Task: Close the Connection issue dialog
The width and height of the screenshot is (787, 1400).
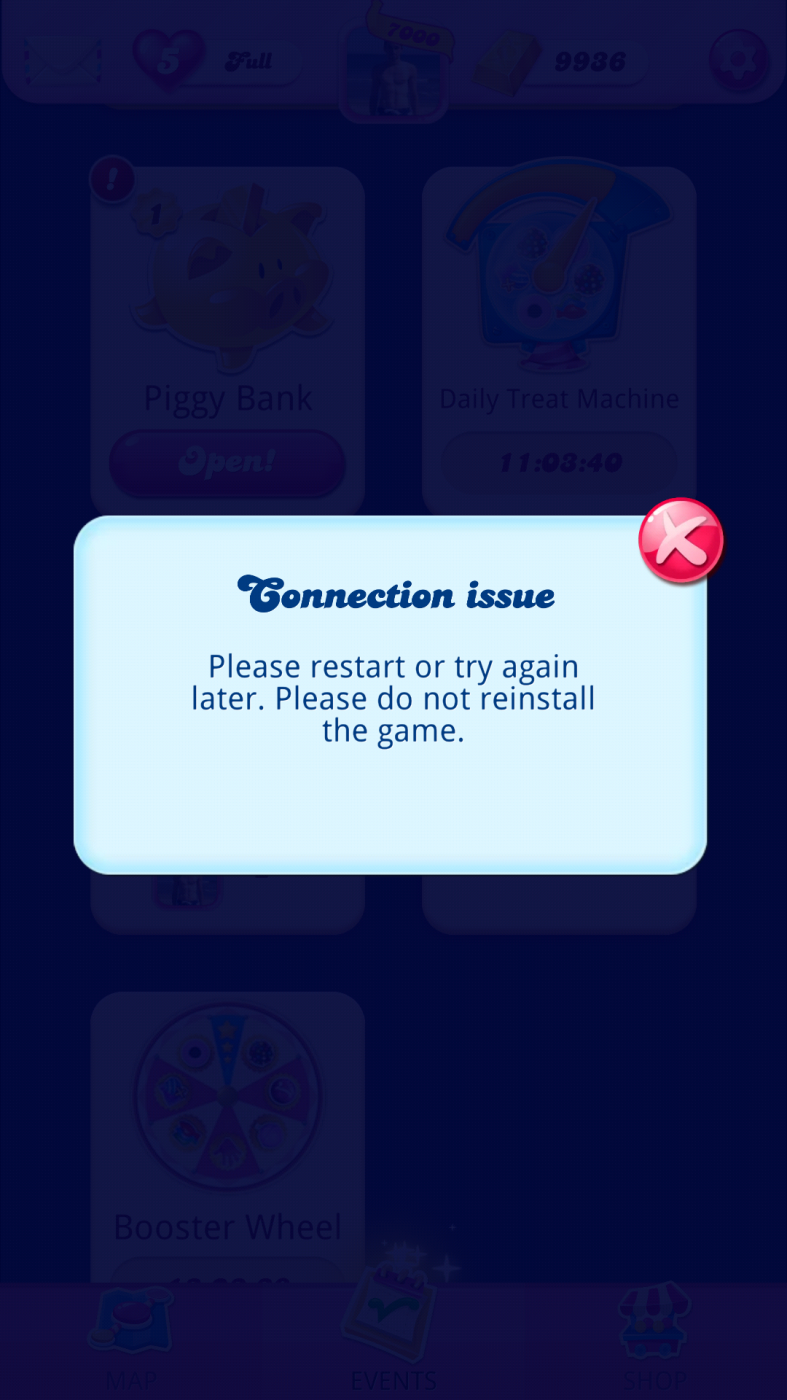Action: 681,541
